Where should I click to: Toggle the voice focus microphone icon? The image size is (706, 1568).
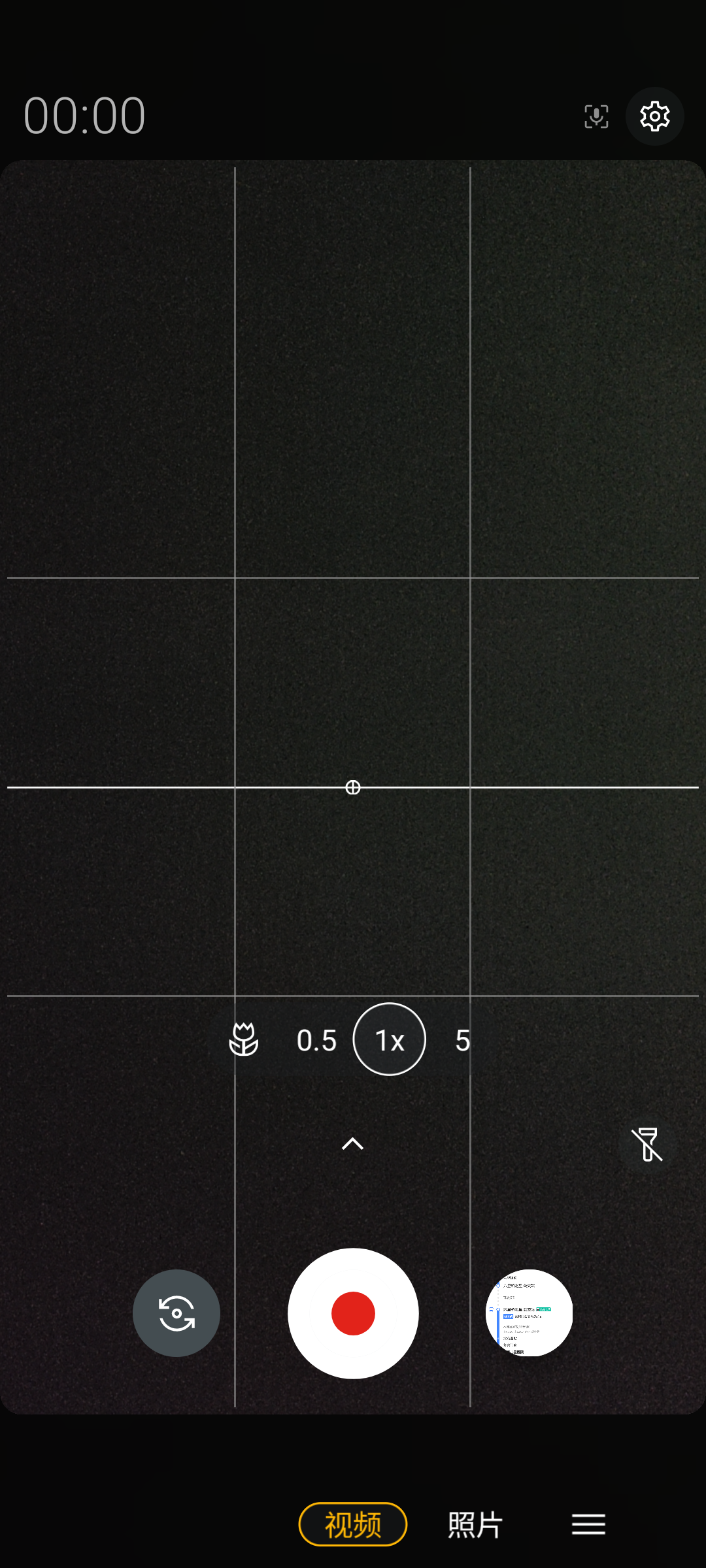pos(596,117)
